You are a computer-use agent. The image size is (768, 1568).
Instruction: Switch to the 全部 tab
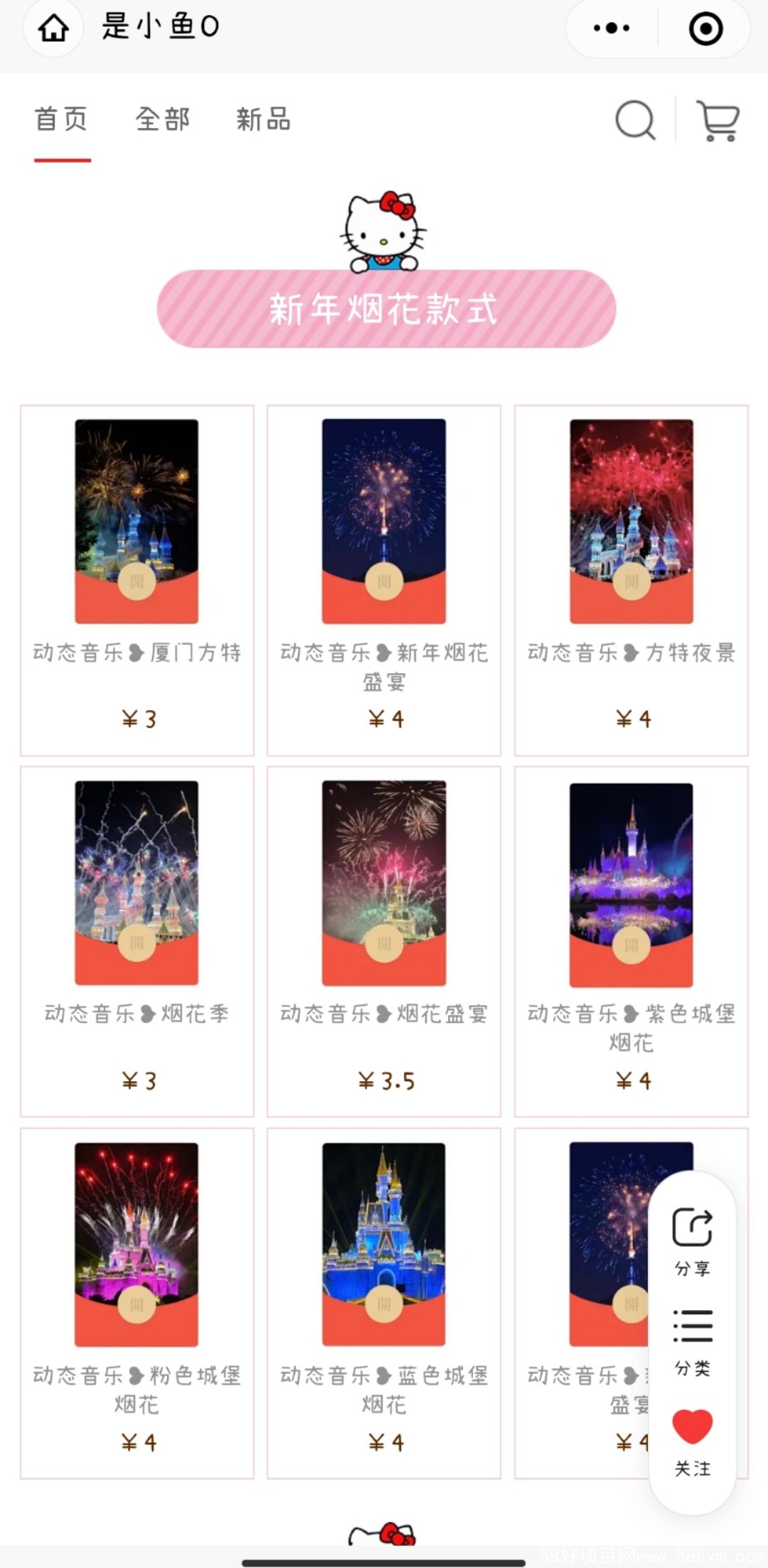point(163,119)
